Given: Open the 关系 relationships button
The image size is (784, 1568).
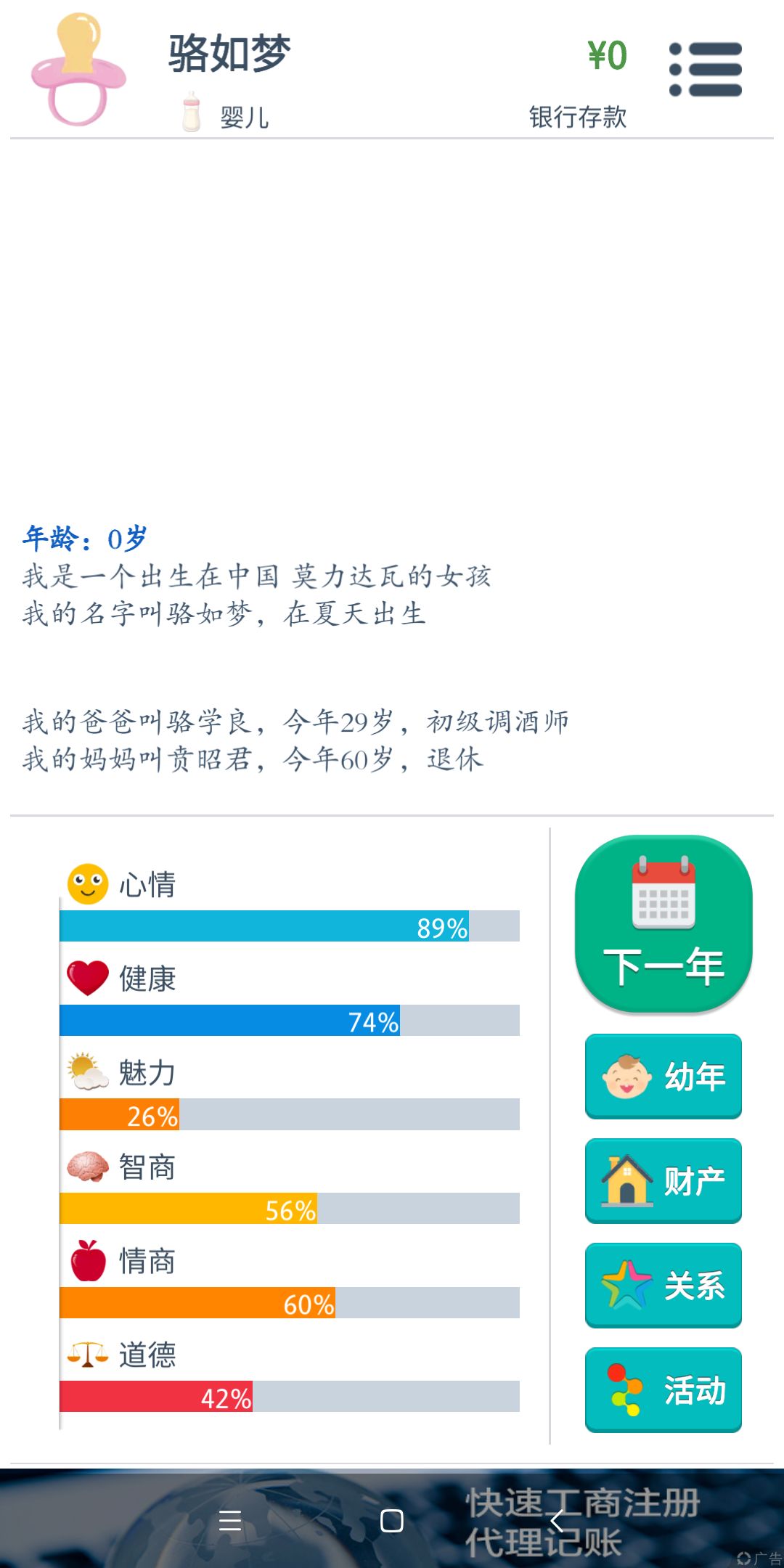Looking at the screenshot, I should [663, 1286].
